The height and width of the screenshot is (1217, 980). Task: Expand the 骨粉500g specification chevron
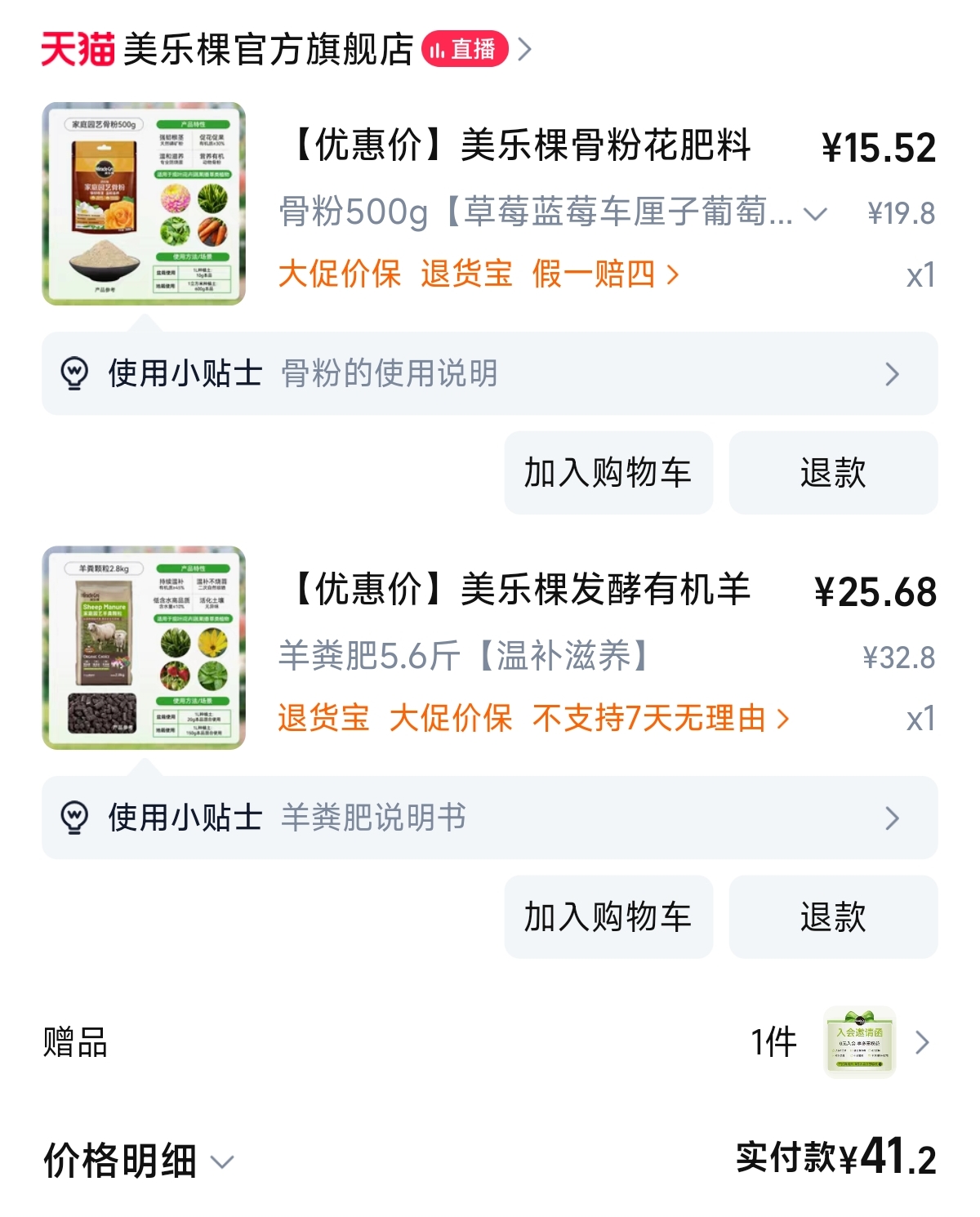point(815,214)
